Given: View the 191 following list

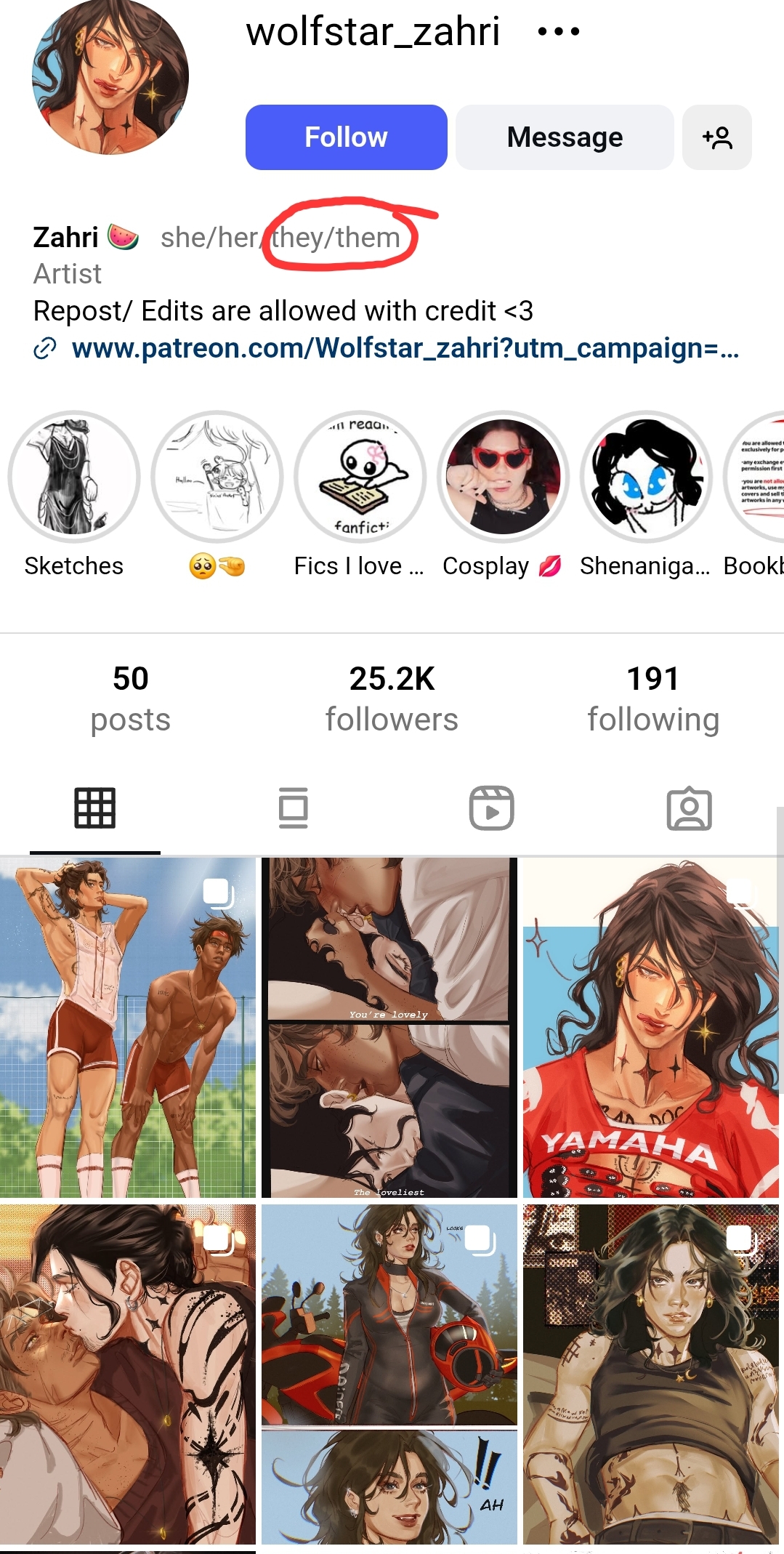Looking at the screenshot, I should [x=653, y=699].
